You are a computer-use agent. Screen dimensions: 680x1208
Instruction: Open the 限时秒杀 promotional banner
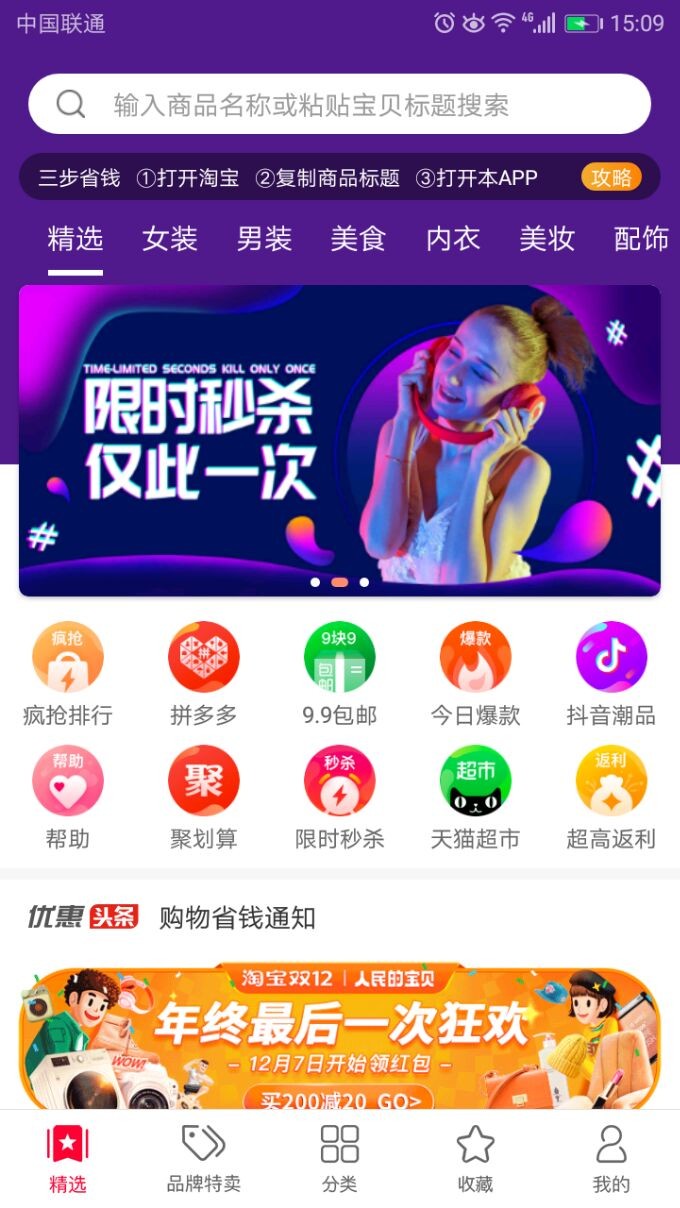click(x=340, y=440)
